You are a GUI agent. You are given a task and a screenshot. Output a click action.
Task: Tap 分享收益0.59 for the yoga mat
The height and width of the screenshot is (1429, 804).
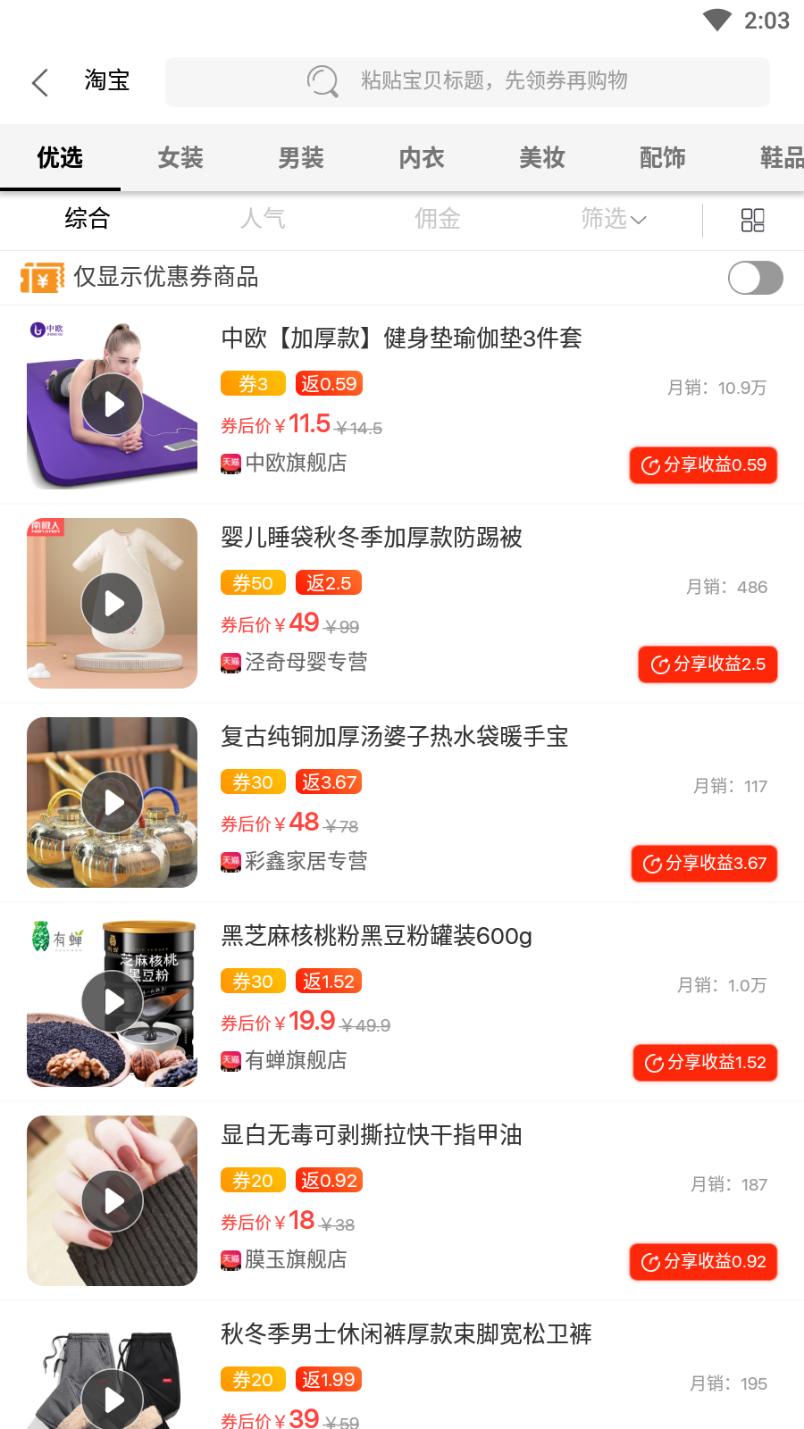click(x=703, y=465)
